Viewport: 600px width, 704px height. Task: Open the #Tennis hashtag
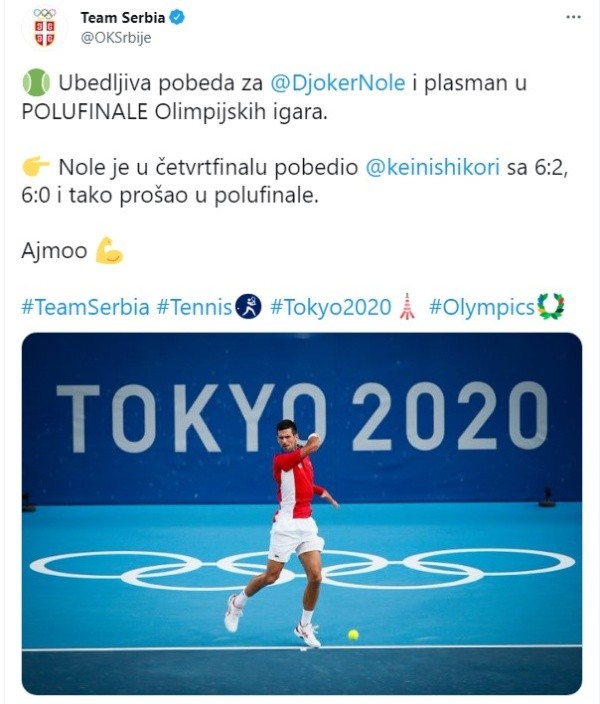coord(194,307)
